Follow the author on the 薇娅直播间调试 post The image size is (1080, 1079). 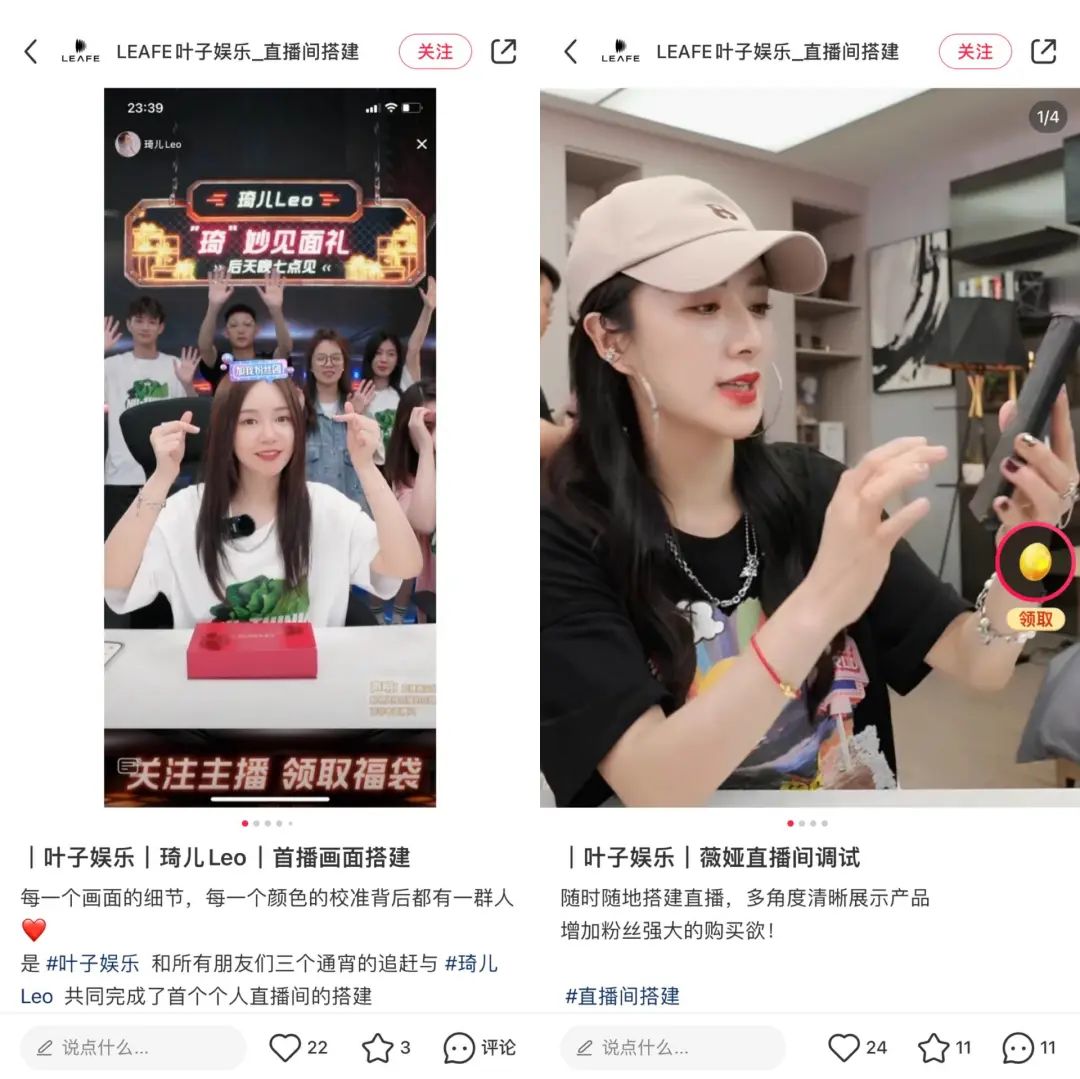click(x=975, y=52)
